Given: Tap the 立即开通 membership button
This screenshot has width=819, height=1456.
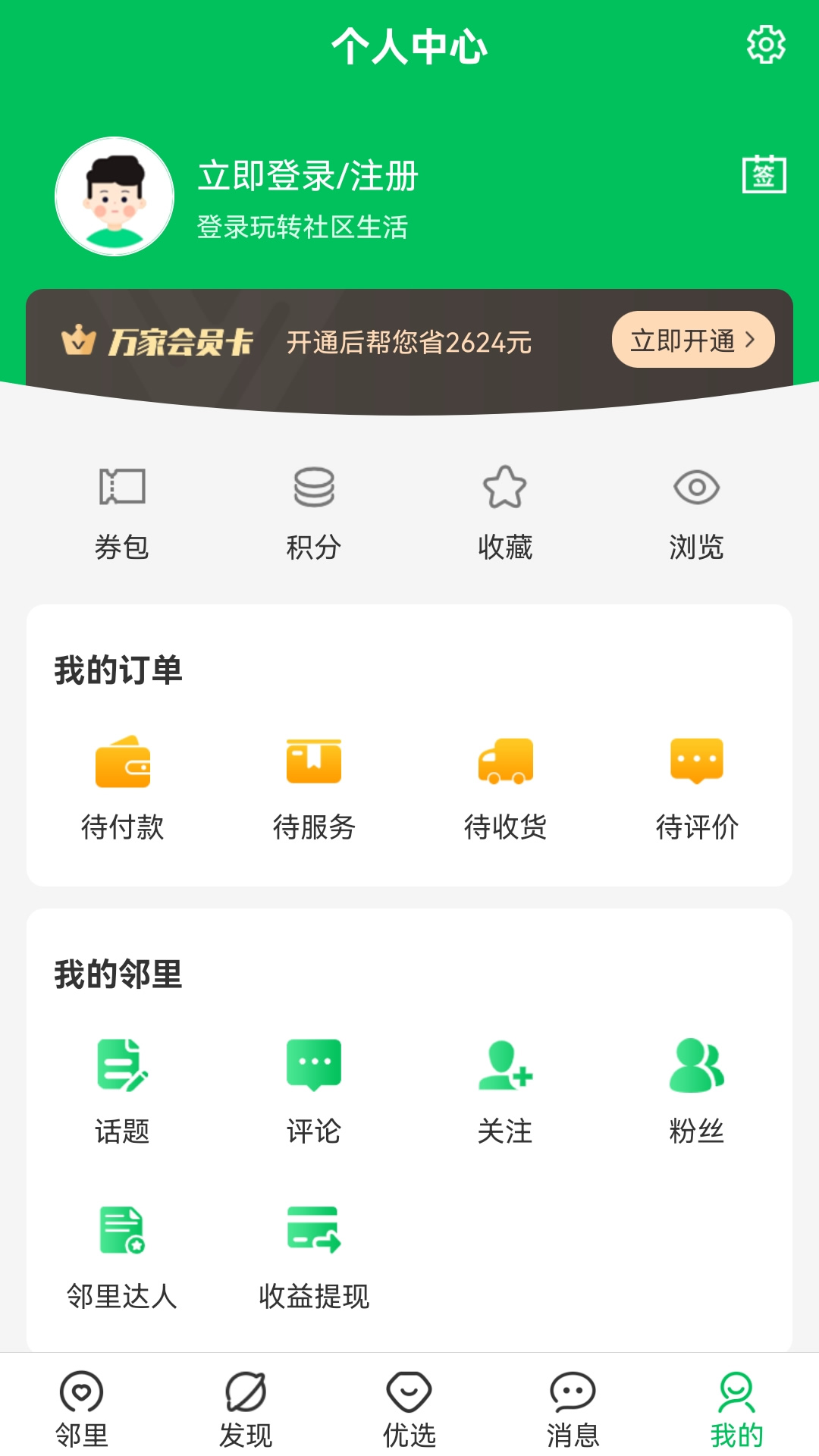Looking at the screenshot, I should tap(692, 340).
